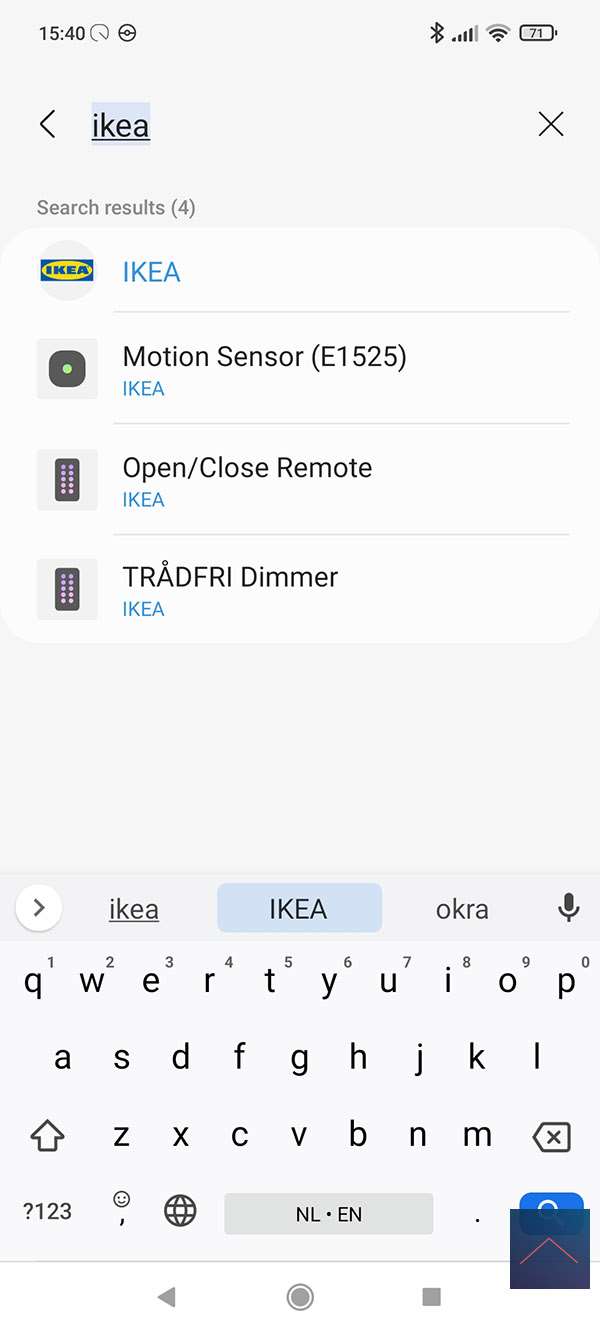Switch keyboard language with the globe key
600x1333 pixels.
coord(180,1211)
